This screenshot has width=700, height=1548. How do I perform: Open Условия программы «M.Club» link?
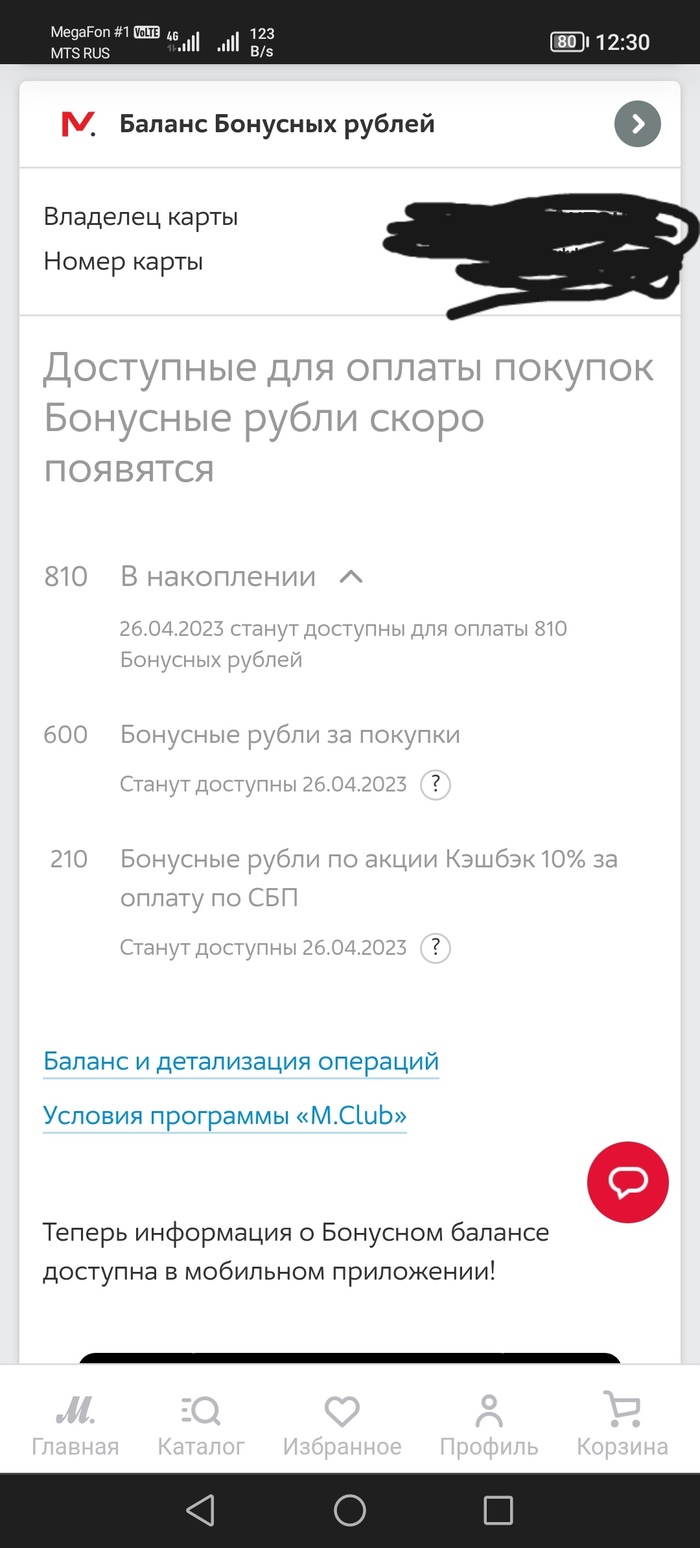(225, 1116)
